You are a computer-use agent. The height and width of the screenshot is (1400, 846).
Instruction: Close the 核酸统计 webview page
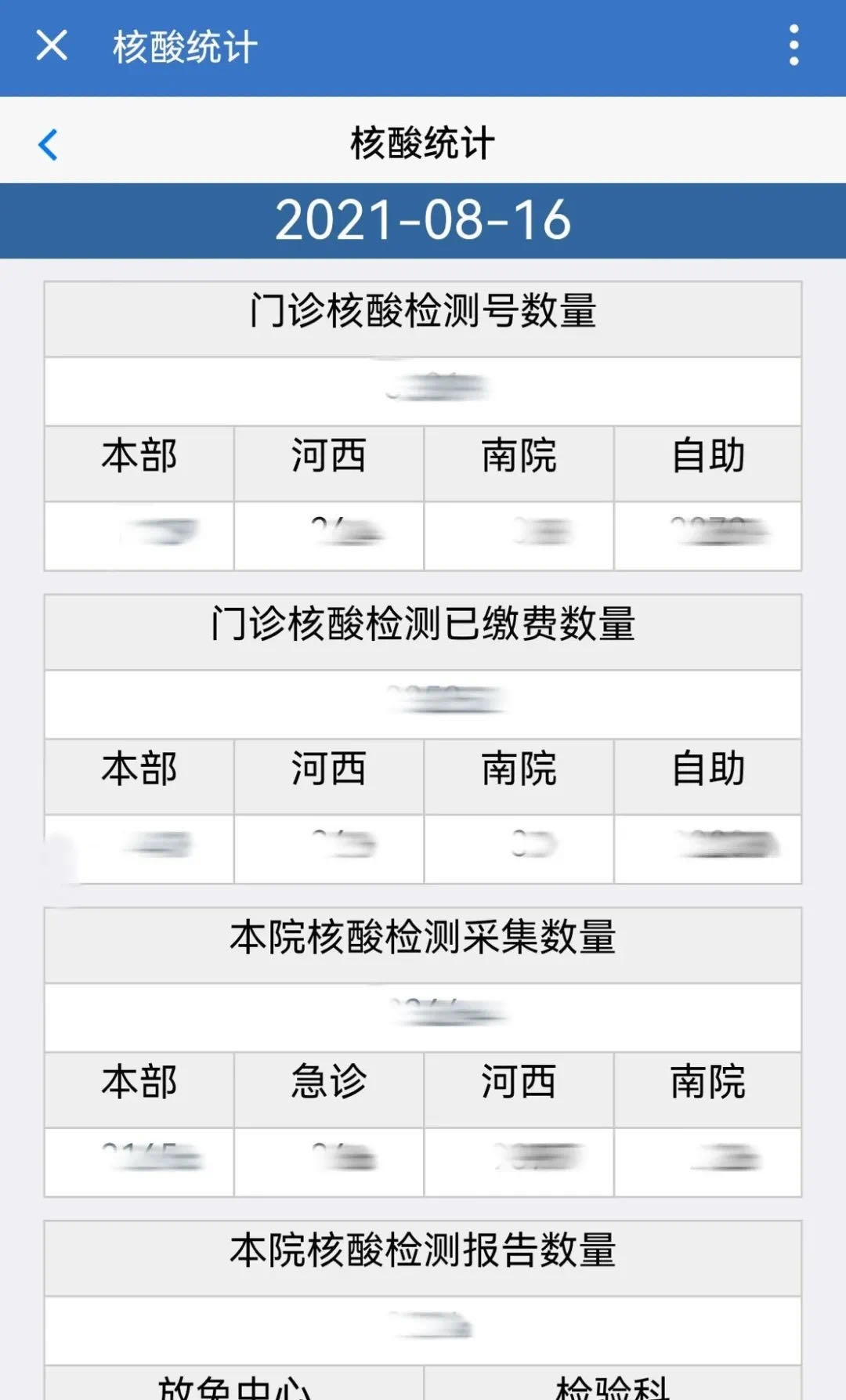(52, 45)
